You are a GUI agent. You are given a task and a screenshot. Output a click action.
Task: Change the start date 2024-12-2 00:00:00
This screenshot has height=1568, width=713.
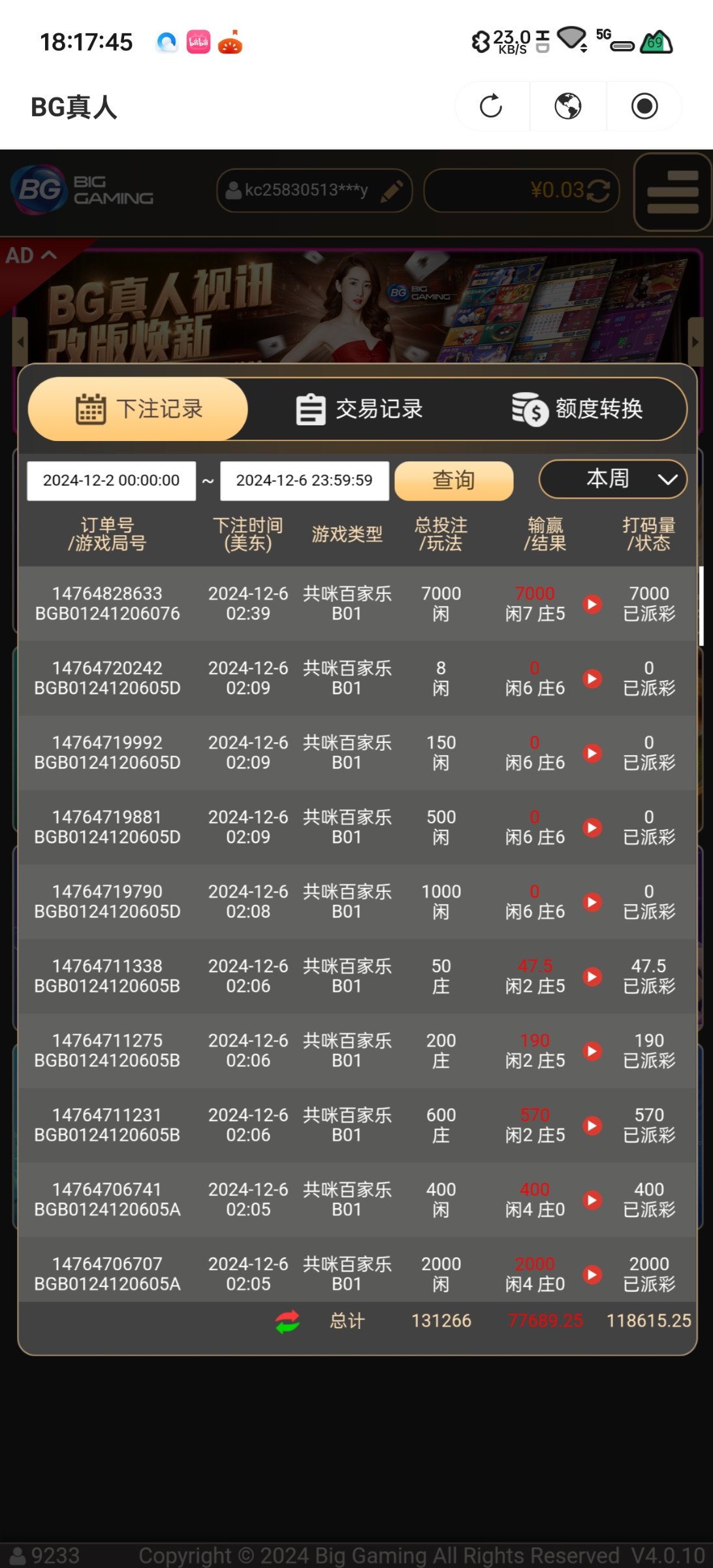click(111, 481)
